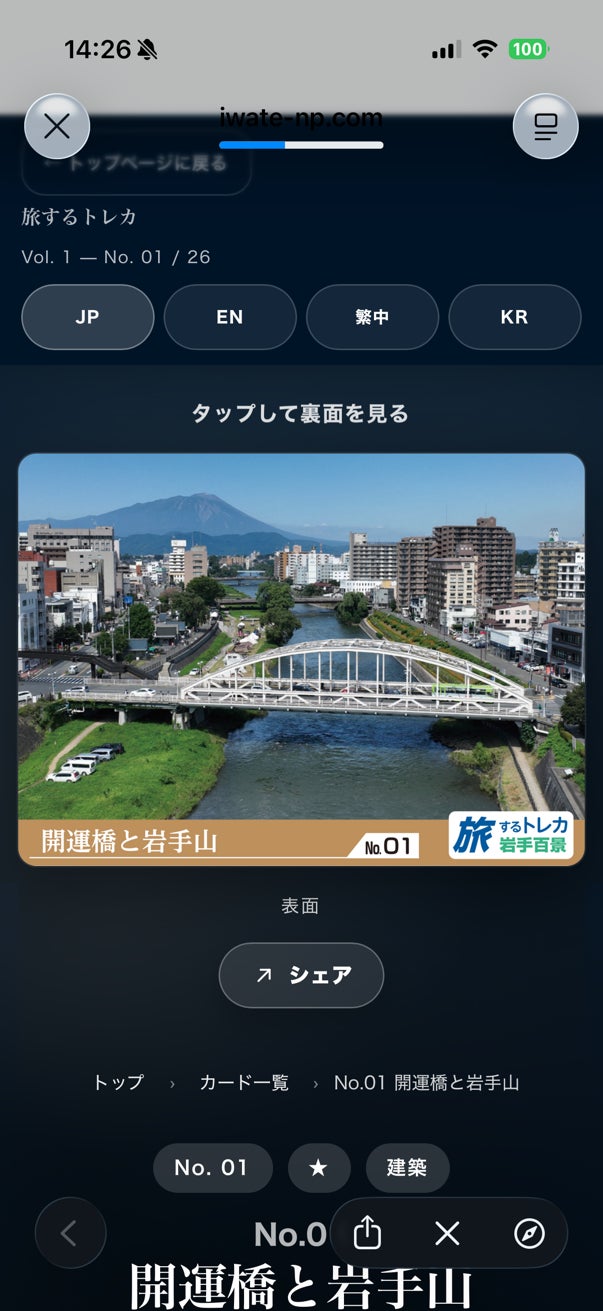This screenshot has height=1311, width=603.
Task: Open the share sheet from the floating toolbar
Action: point(368,1234)
